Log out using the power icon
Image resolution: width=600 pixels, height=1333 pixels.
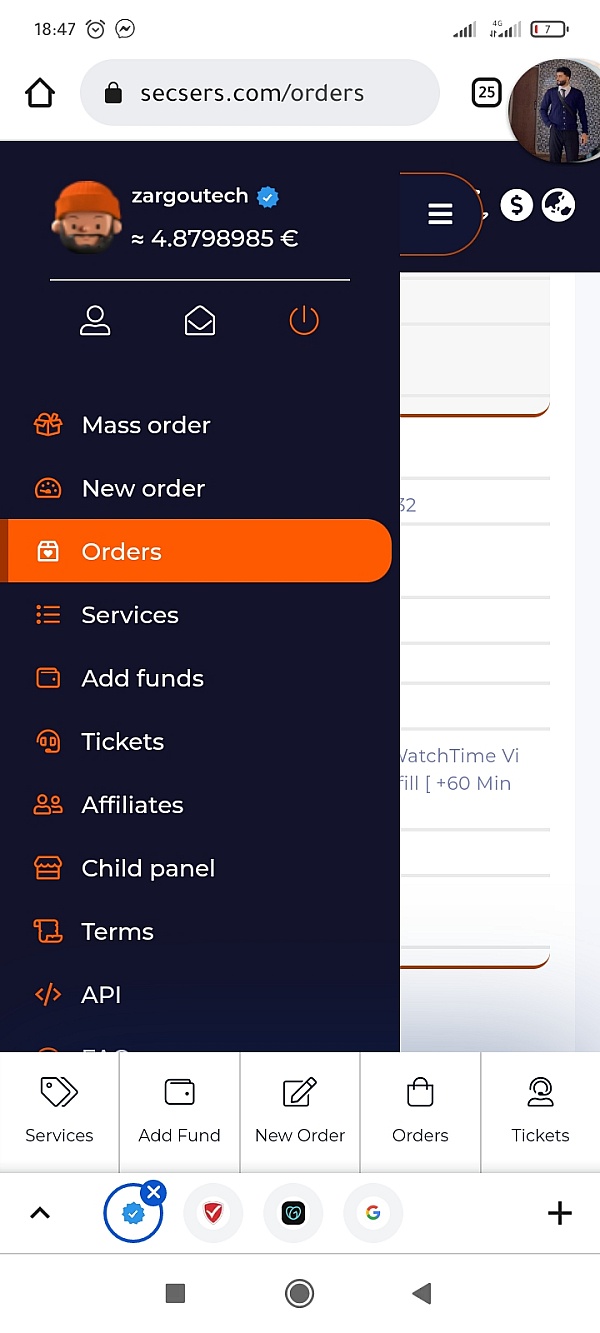pos(304,321)
